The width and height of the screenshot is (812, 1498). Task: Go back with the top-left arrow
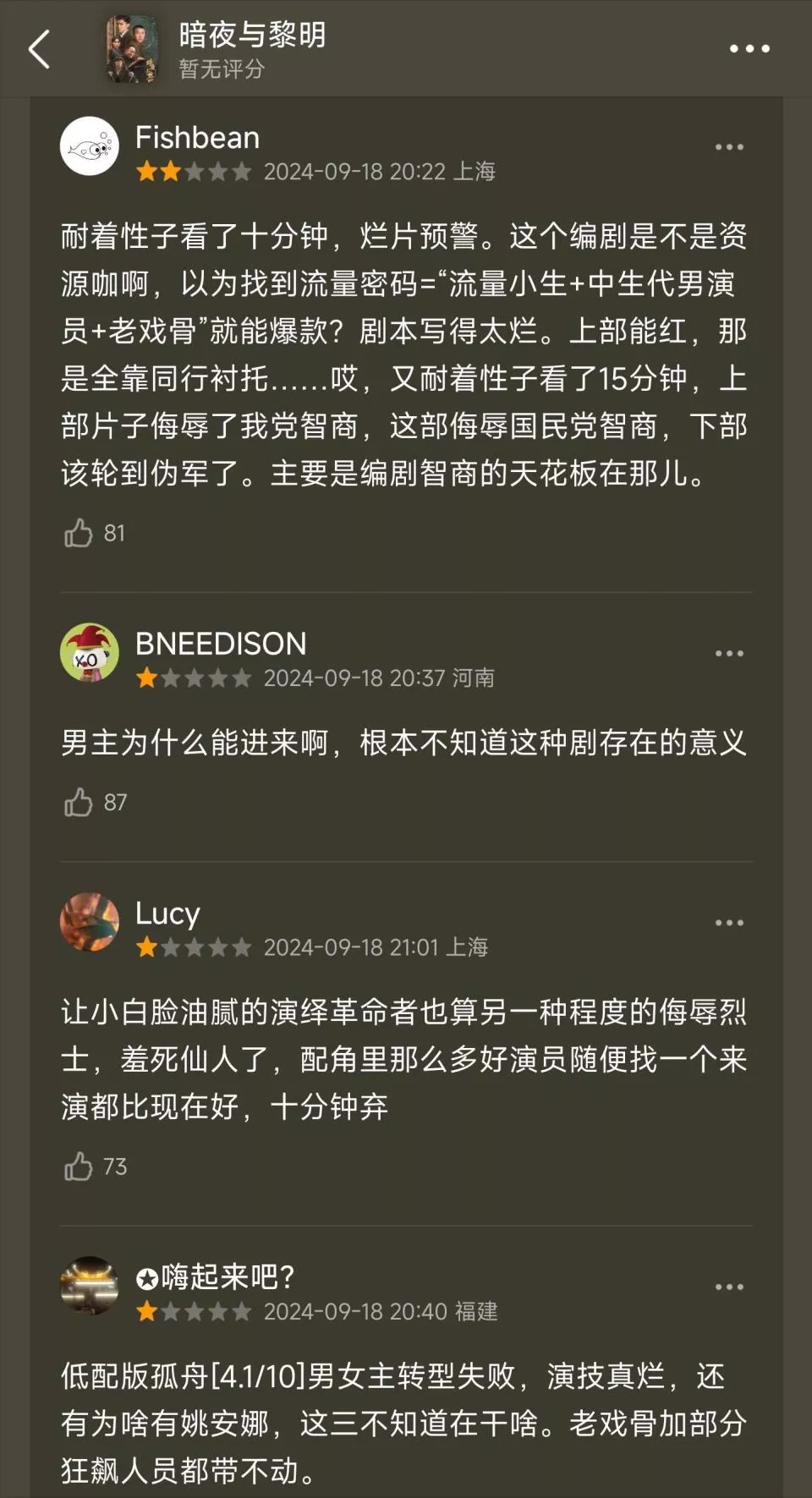coord(40,49)
